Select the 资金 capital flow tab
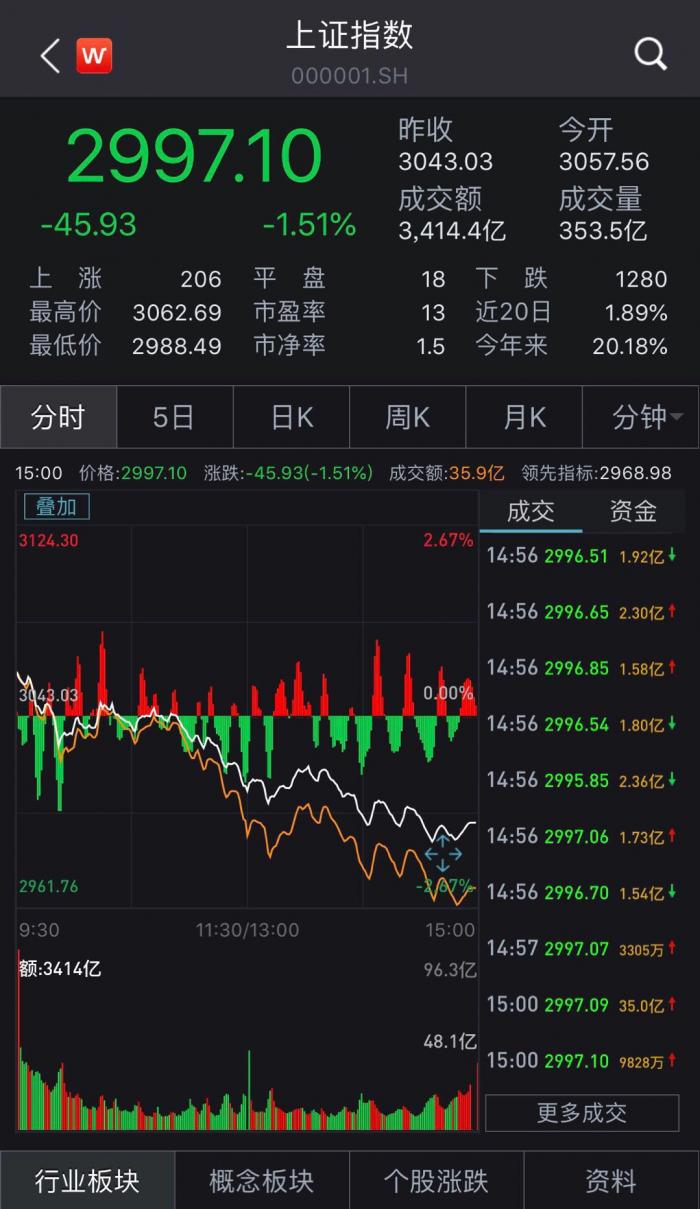 [x=633, y=512]
